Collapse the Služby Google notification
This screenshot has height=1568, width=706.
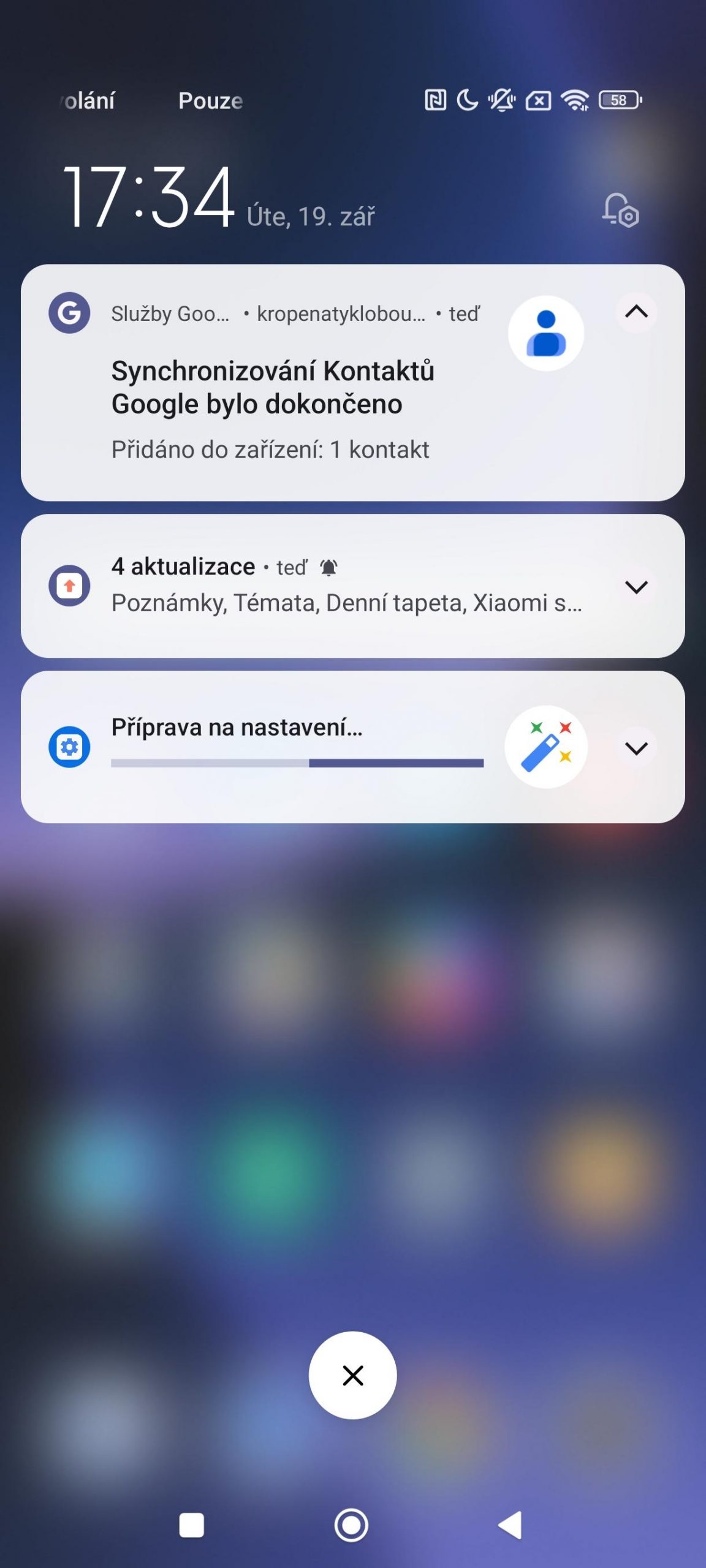pyautogui.click(x=636, y=312)
